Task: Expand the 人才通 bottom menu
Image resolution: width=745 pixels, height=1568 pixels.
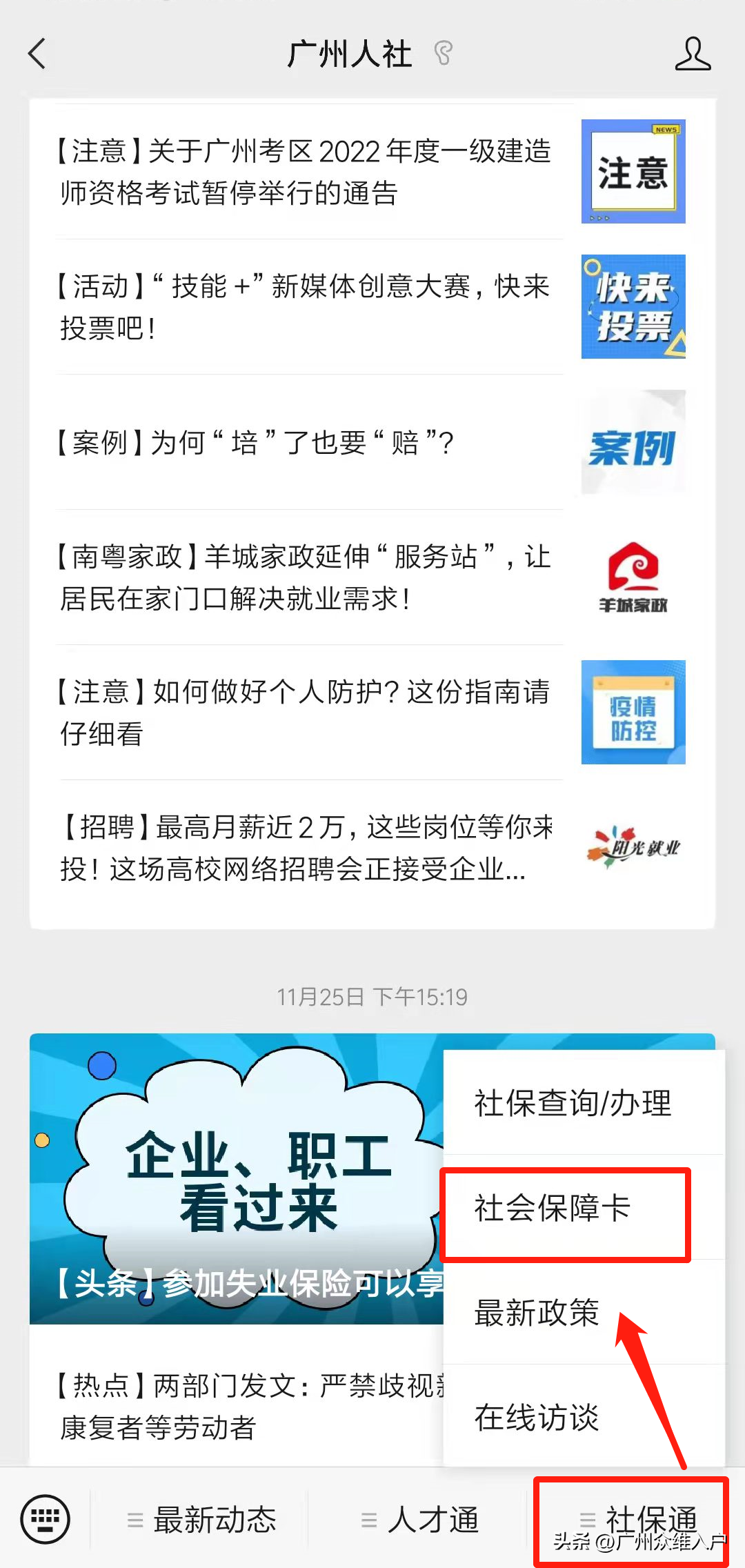Action: point(421,1520)
